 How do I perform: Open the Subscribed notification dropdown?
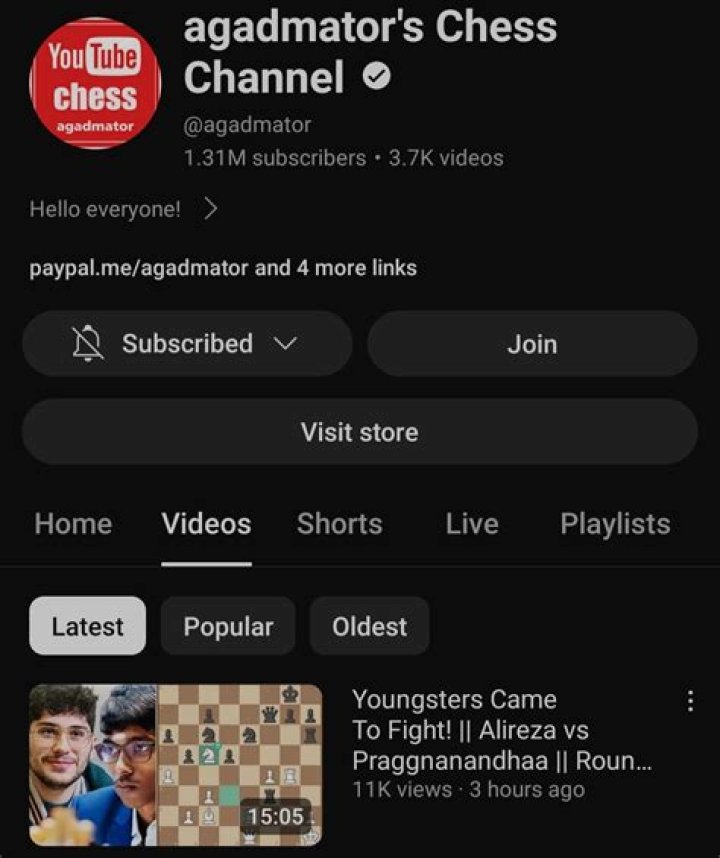coord(187,344)
